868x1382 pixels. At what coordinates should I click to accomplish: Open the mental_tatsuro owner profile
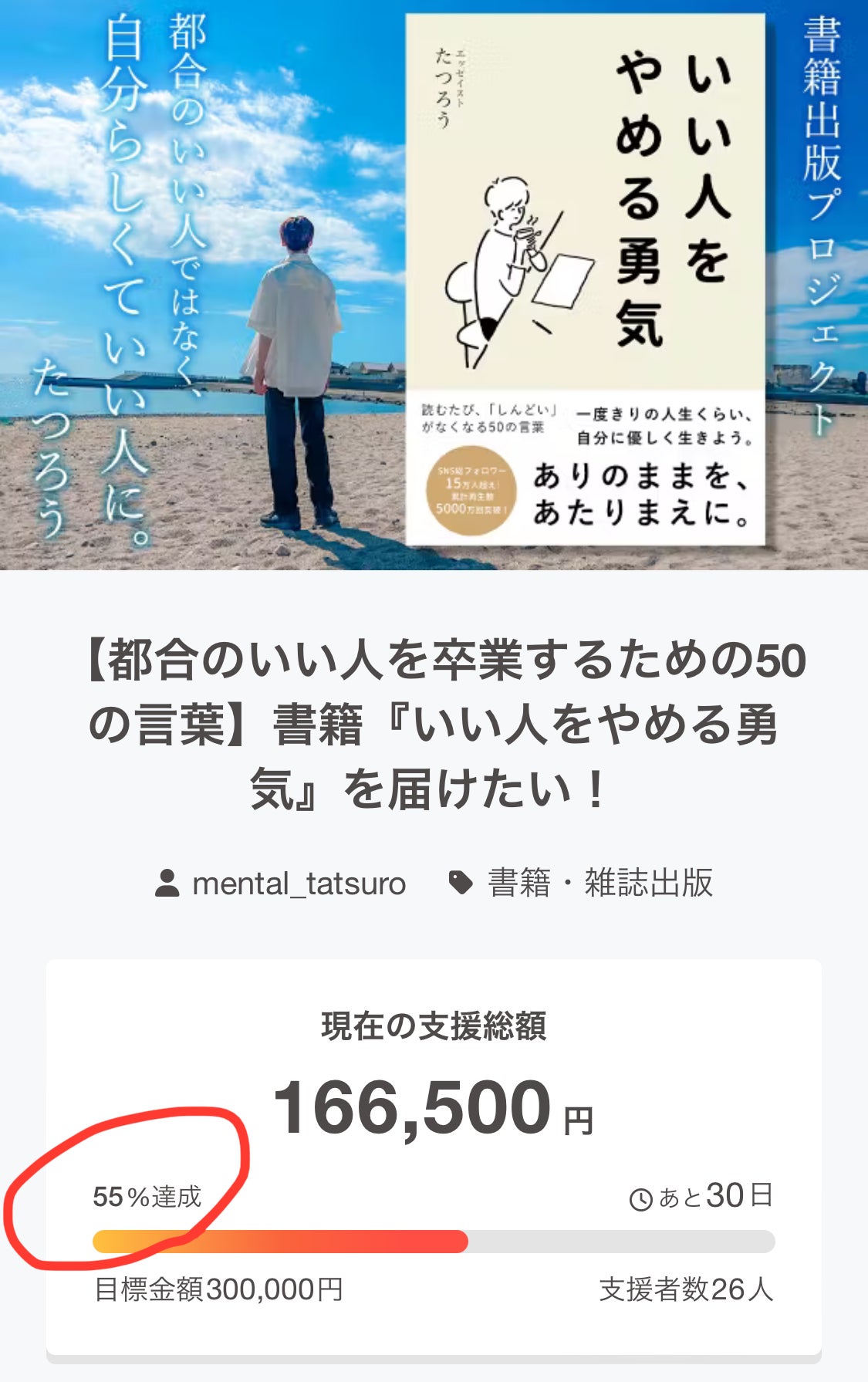click(298, 884)
